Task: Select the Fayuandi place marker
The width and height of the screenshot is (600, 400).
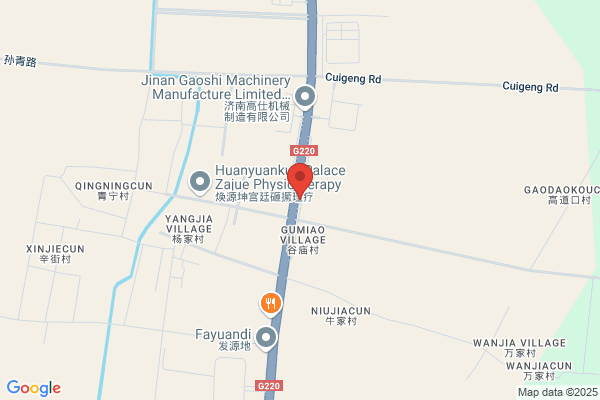Action: [266, 339]
